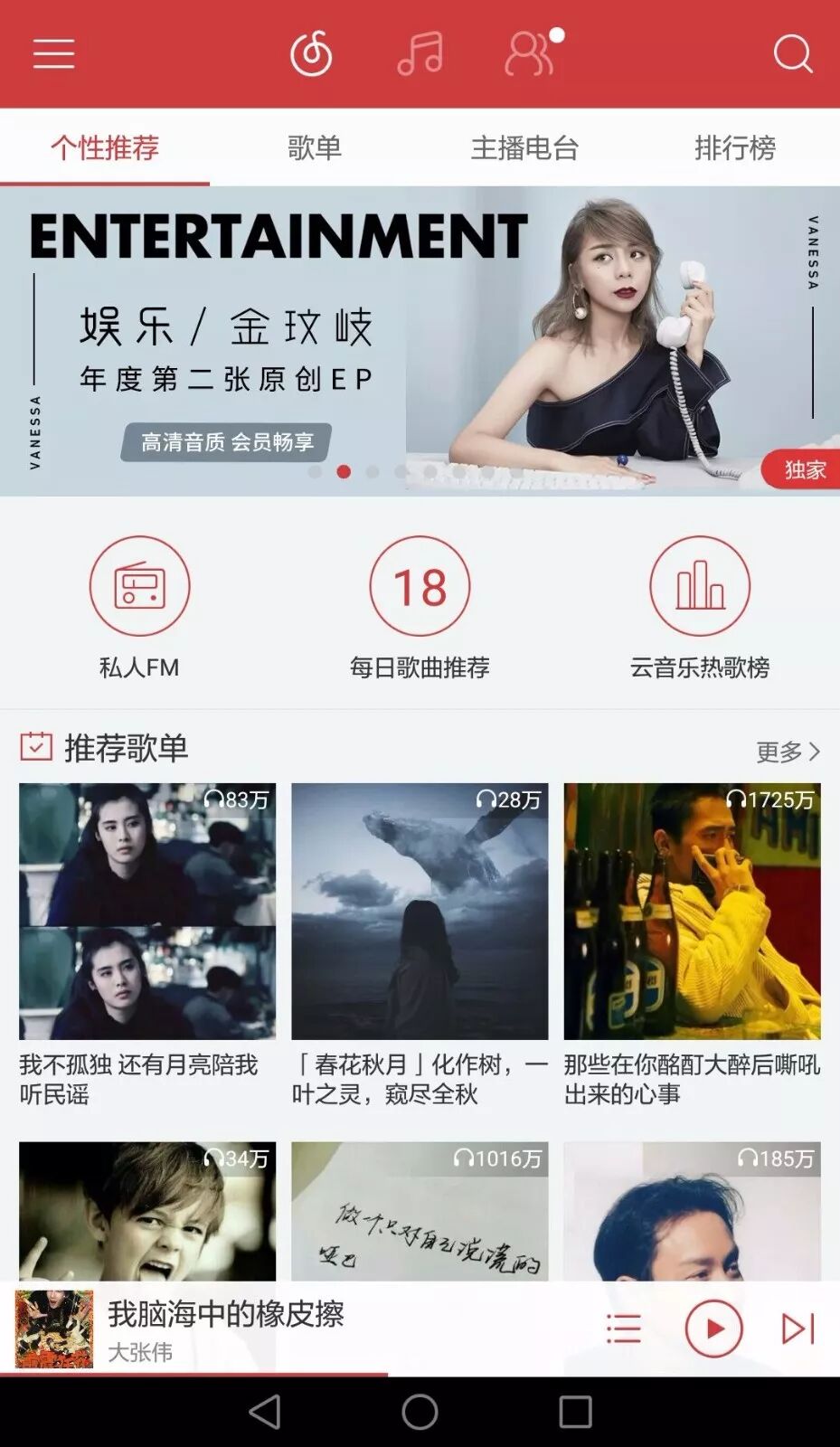
Task: Open the 金玟岐 Entertainment EP banner
Action: click(x=420, y=341)
